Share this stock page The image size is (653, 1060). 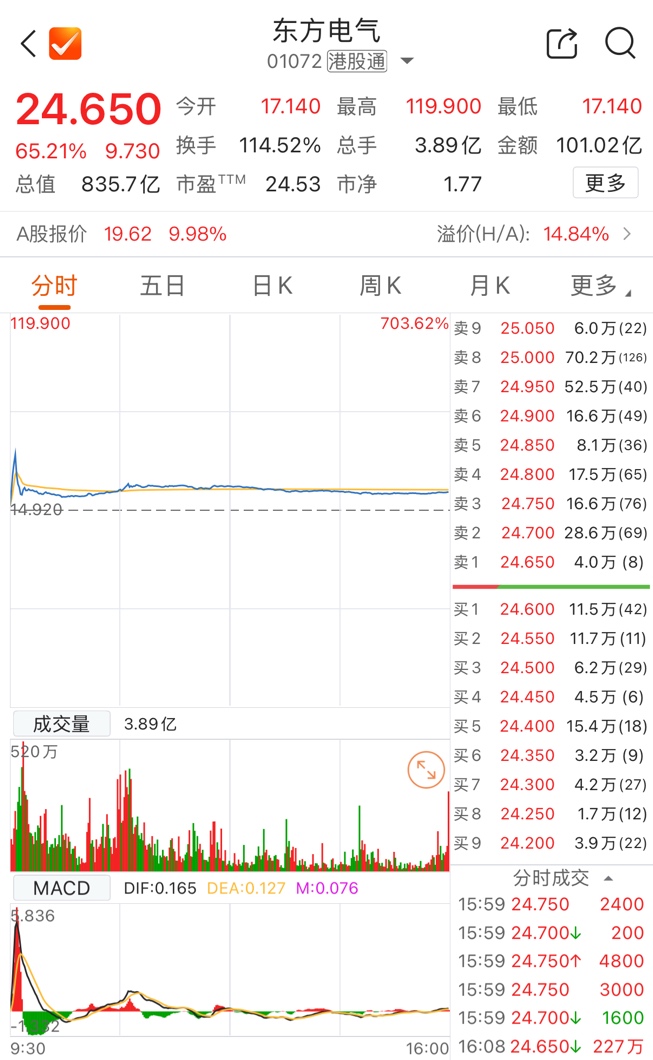[x=562, y=44]
